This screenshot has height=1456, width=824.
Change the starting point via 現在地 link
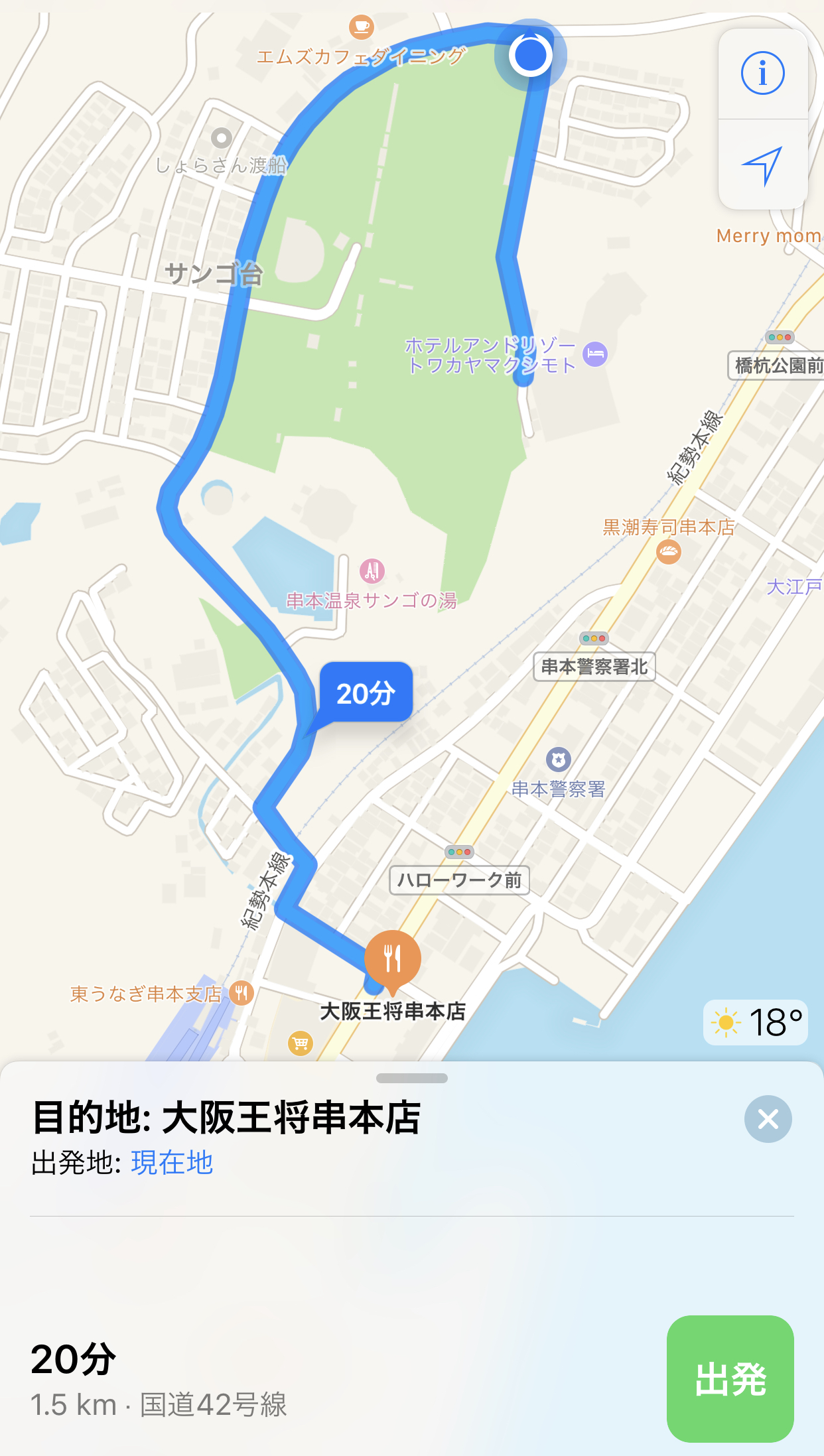172,1163
